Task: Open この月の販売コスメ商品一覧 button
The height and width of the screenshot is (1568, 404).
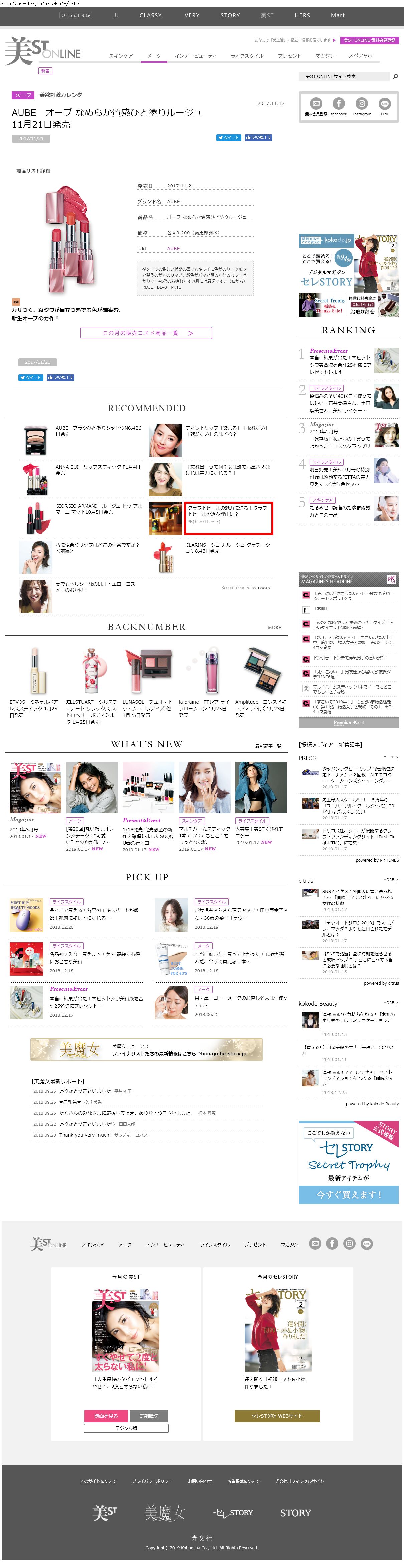Action: (146, 333)
